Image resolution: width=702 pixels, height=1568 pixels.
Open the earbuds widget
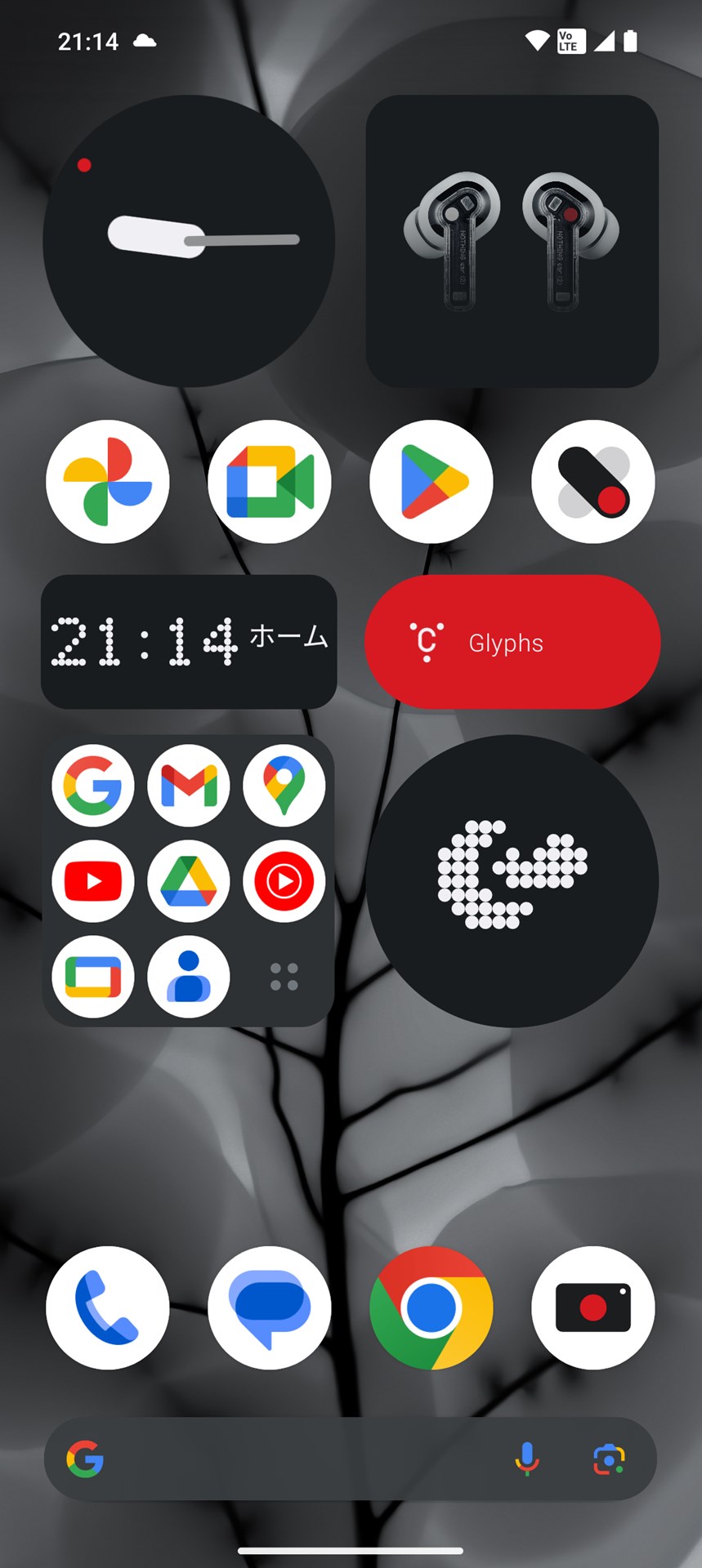[x=512, y=241]
